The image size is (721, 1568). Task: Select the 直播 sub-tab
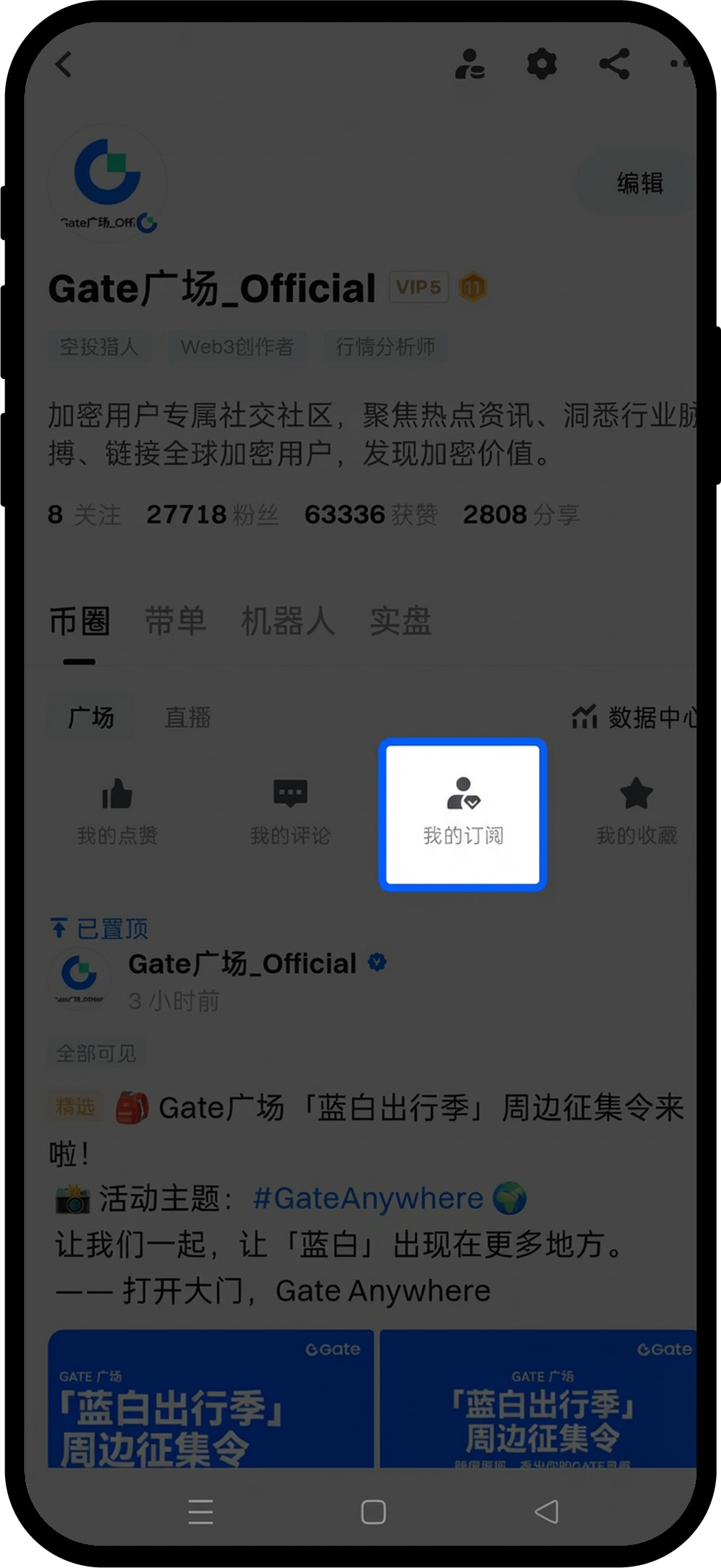click(x=187, y=718)
